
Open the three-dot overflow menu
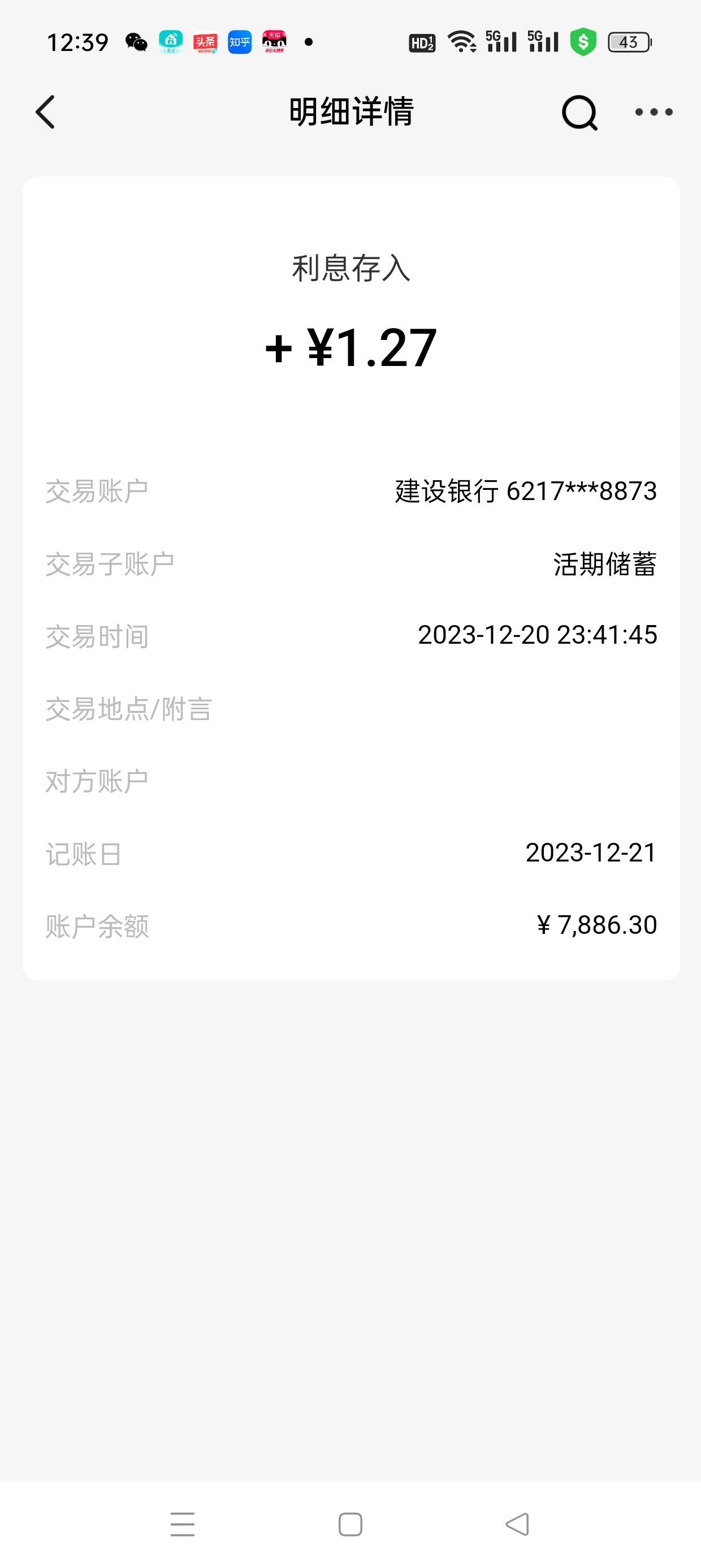click(x=654, y=112)
